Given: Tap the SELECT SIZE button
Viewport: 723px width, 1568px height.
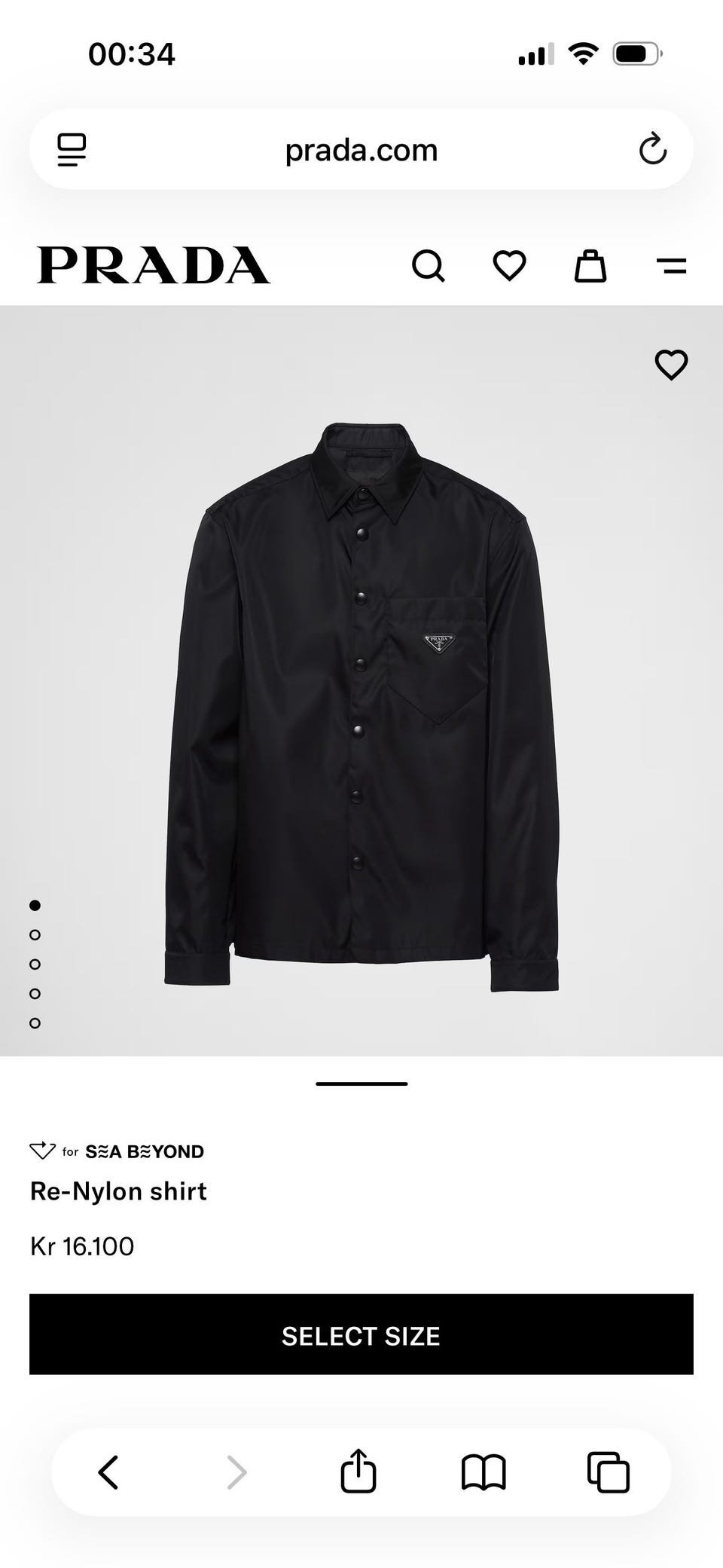Looking at the screenshot, I should point(361,1335).
